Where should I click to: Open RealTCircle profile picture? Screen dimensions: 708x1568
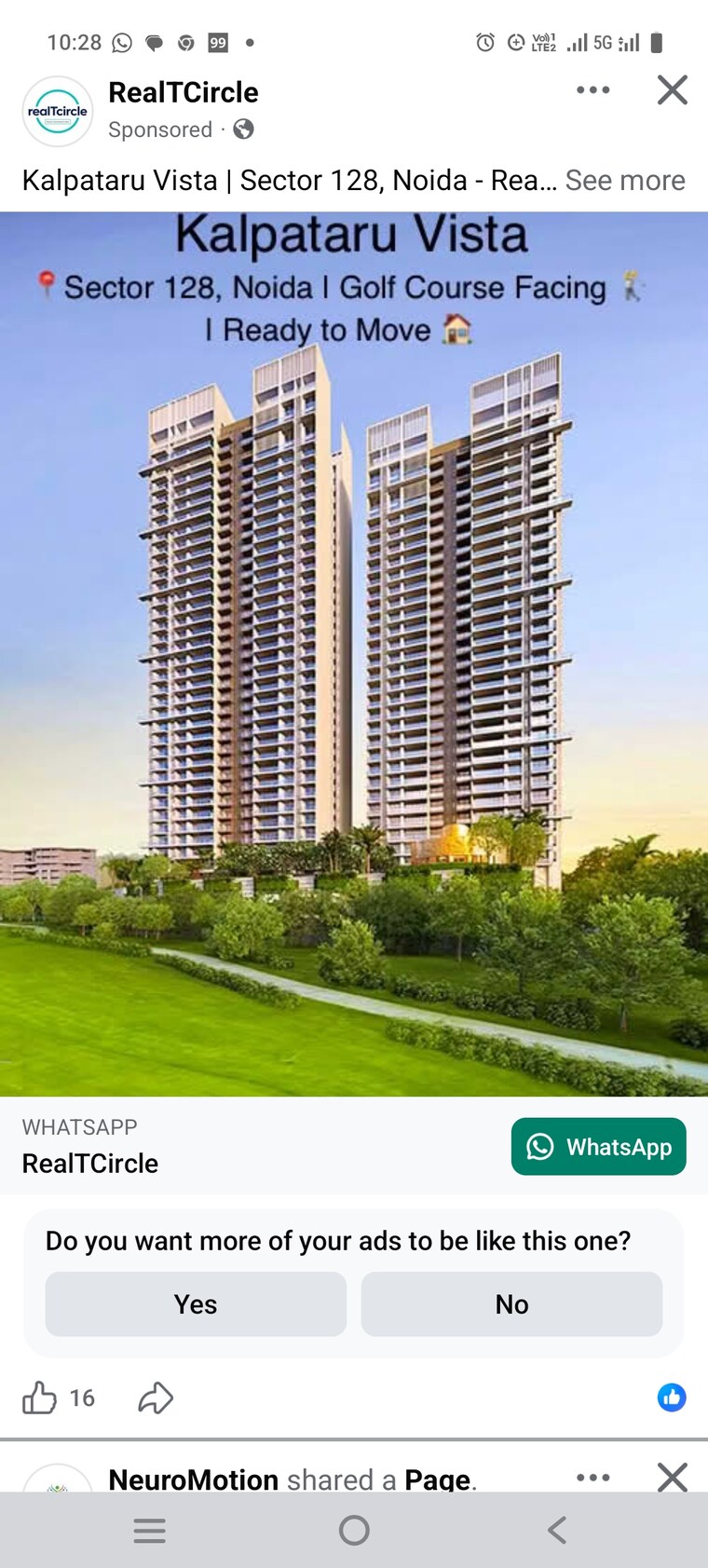58,112
